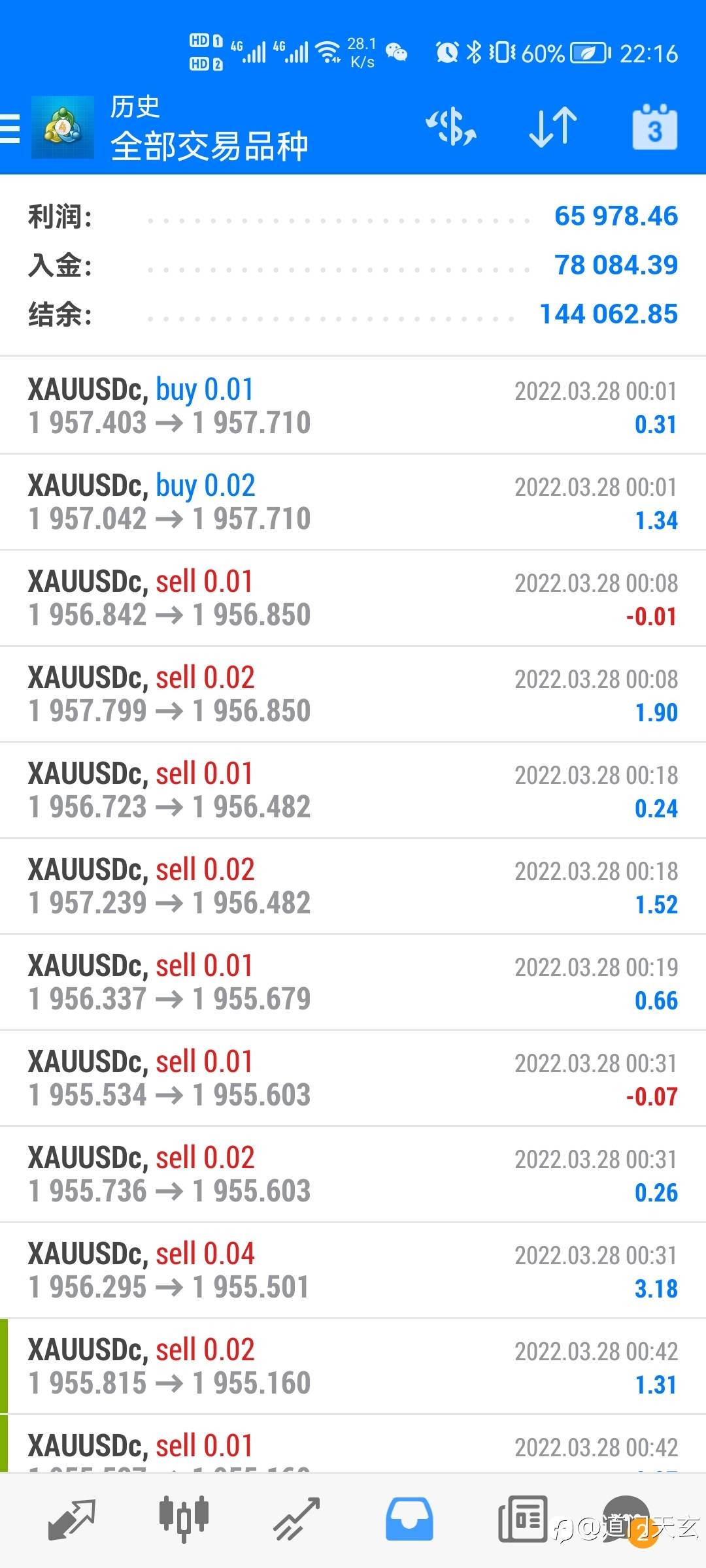Expand the sell 0.02 trade with 1.52 profit

[x=353, y=886]
